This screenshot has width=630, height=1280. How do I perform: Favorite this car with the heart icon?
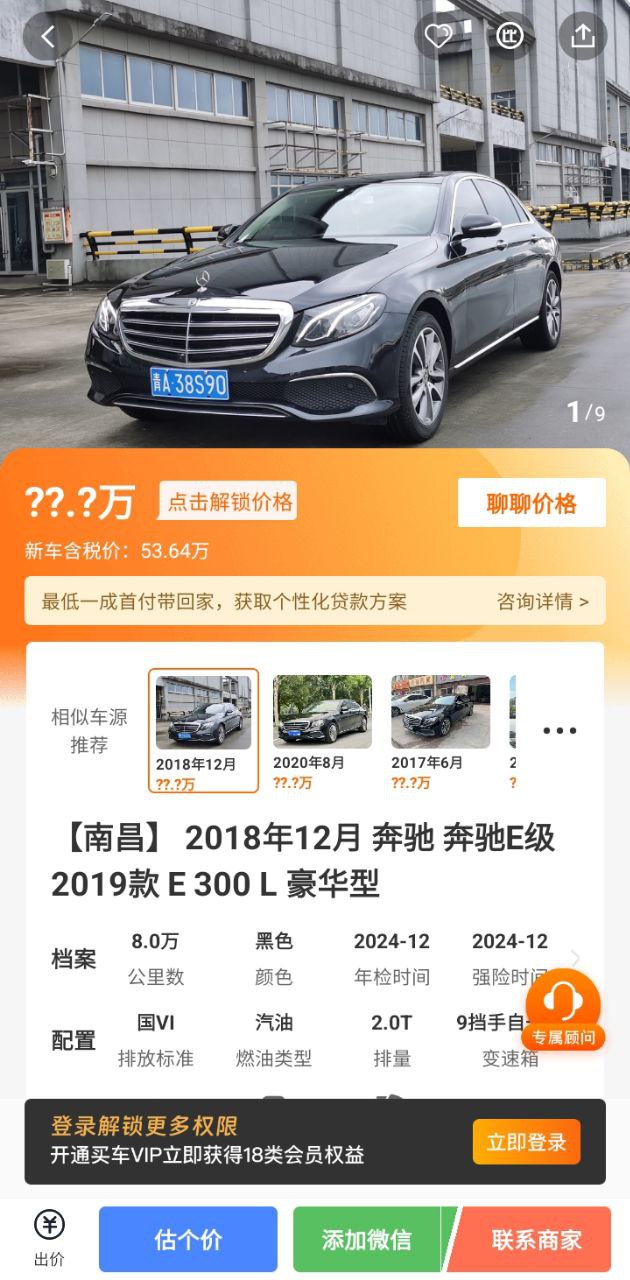[x=438, y=37]
